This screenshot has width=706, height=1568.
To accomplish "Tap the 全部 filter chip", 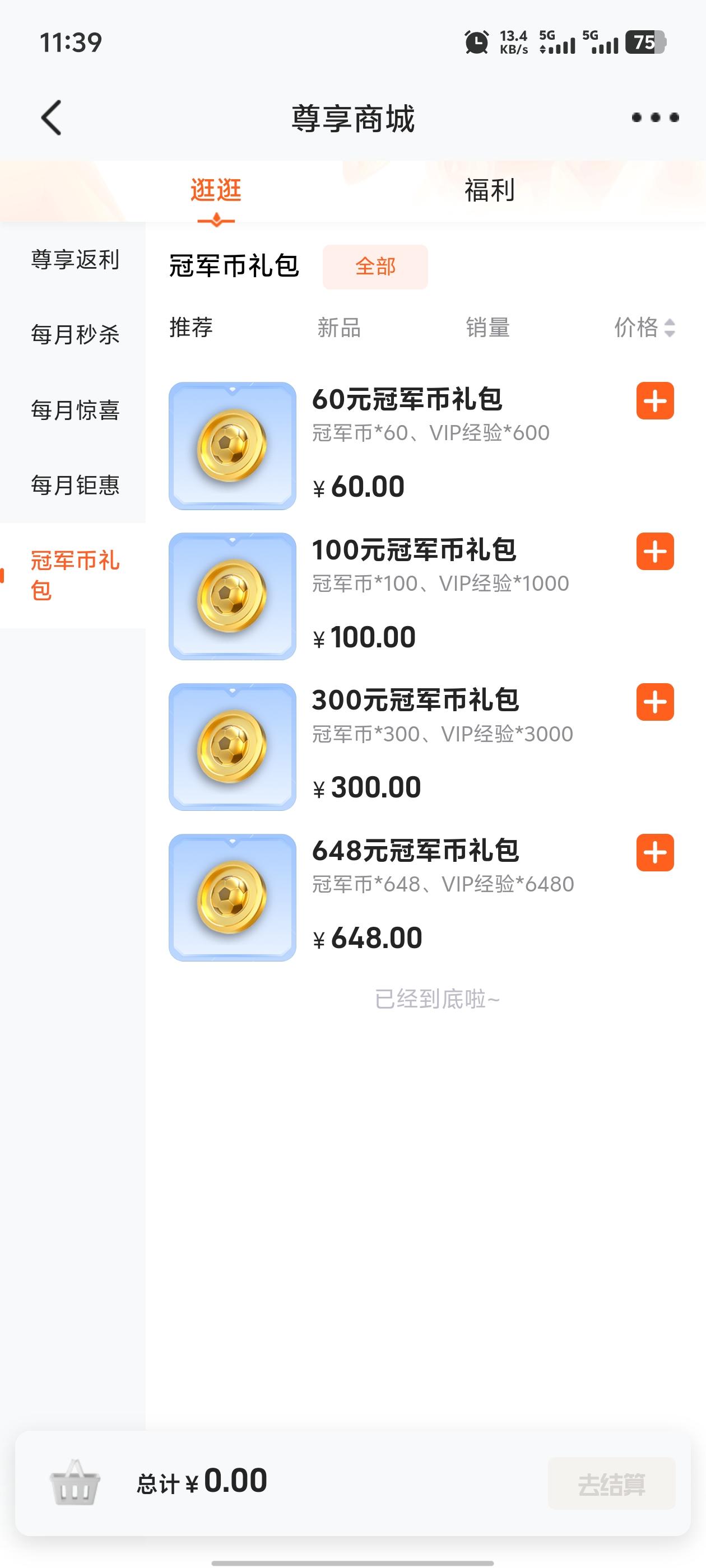I will 375,267.
